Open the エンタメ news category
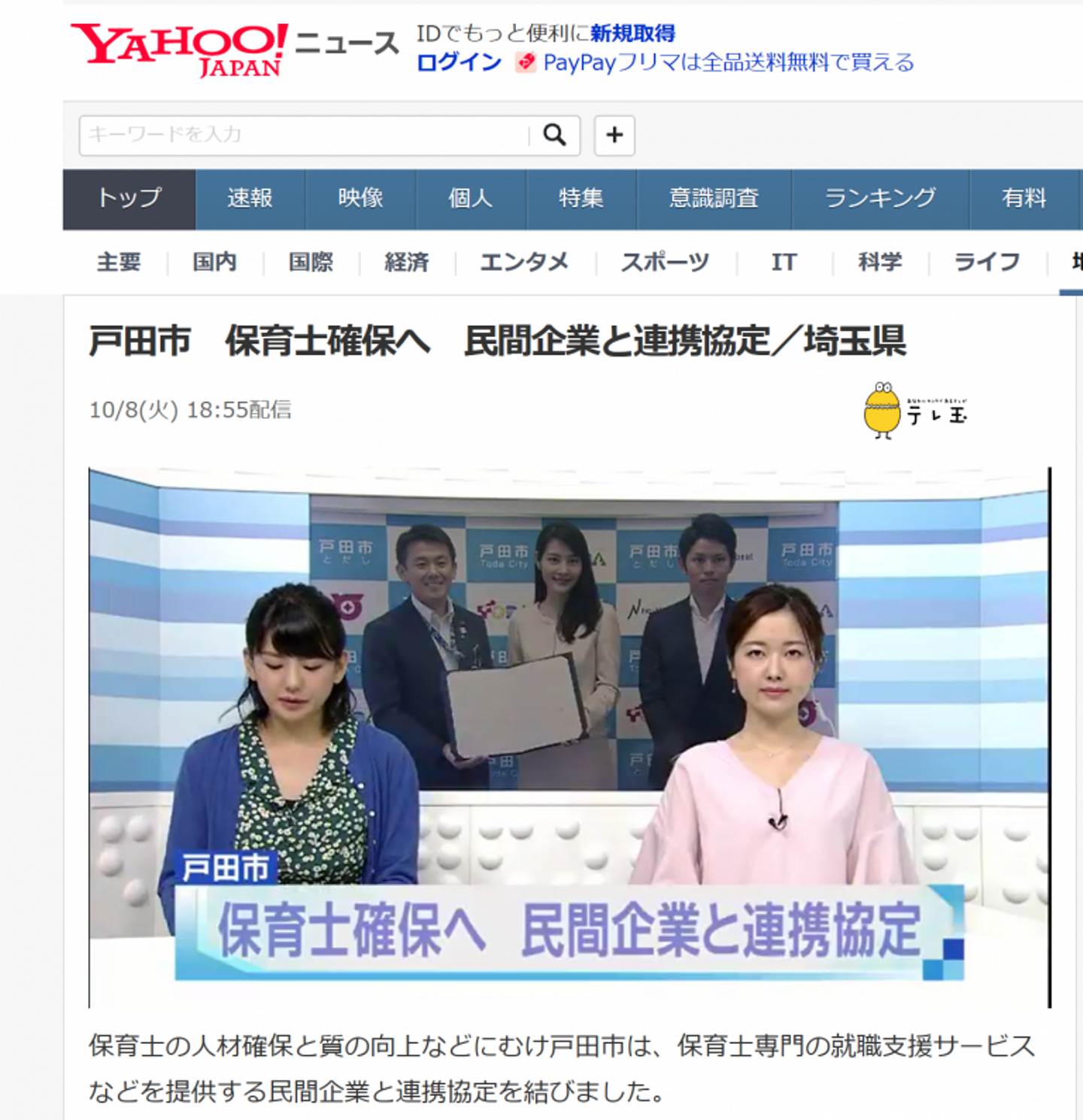 (524, 262)
